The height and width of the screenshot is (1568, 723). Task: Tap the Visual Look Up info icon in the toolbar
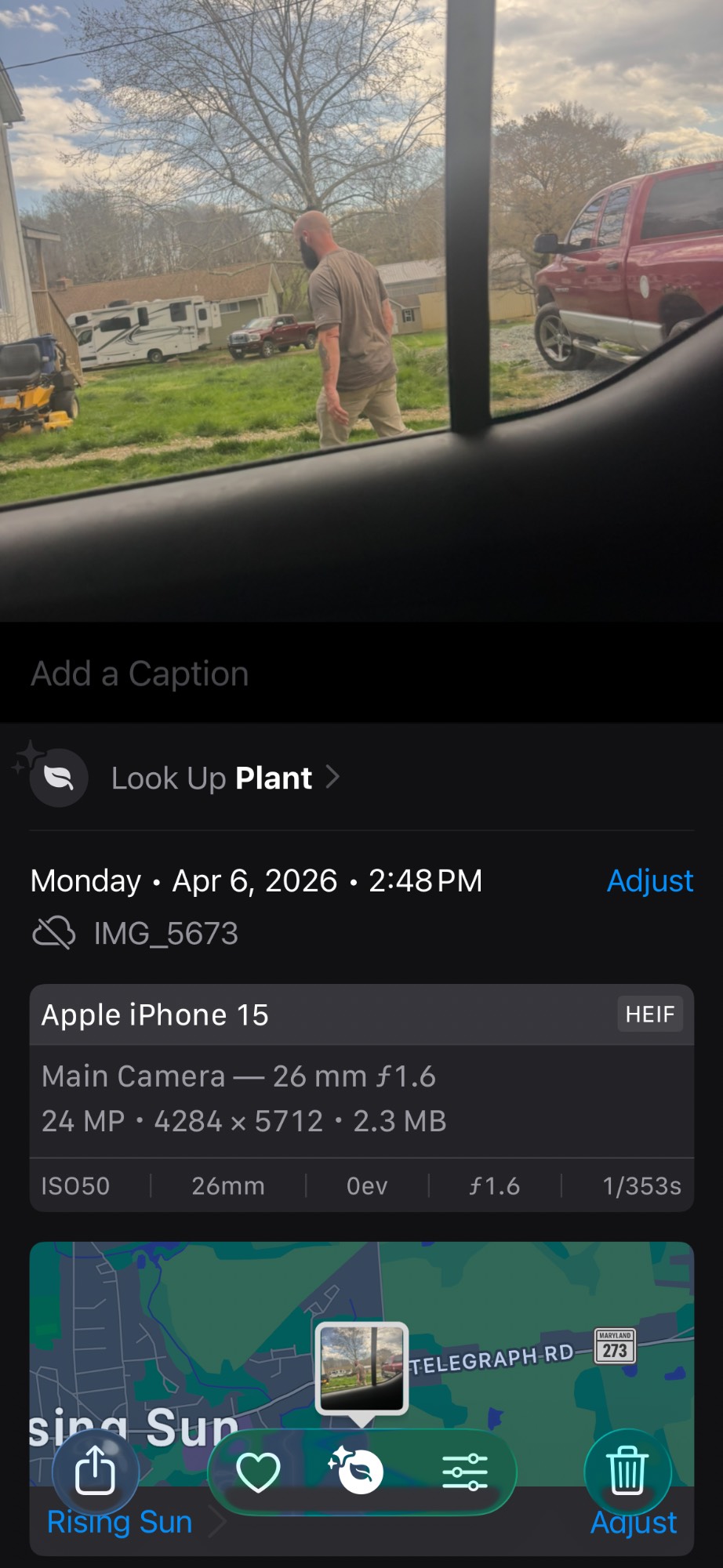[x=361, y=1472]
